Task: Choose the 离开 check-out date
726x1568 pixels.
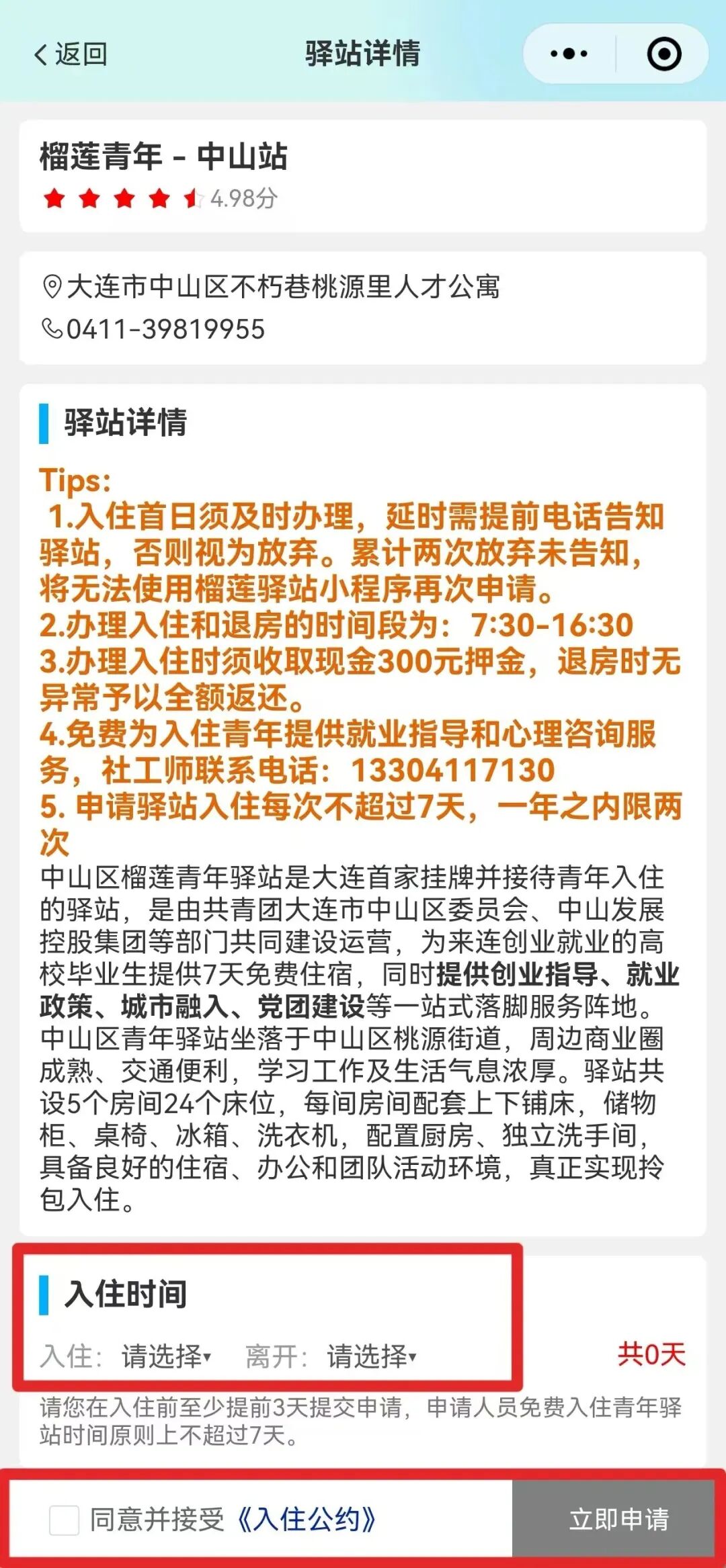Action: pyautogui.click(x=371, y=1356)
